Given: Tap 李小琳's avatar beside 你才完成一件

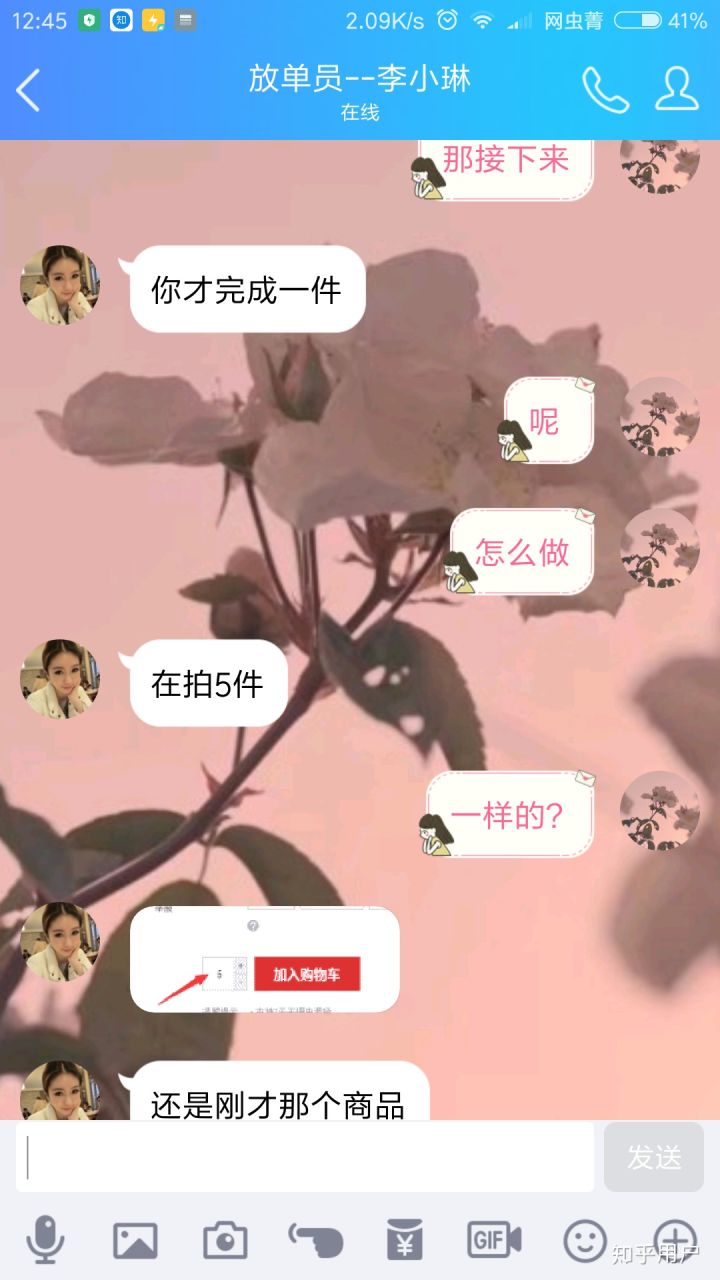Looking at the screenshot, I should click(x=60, y=286).
